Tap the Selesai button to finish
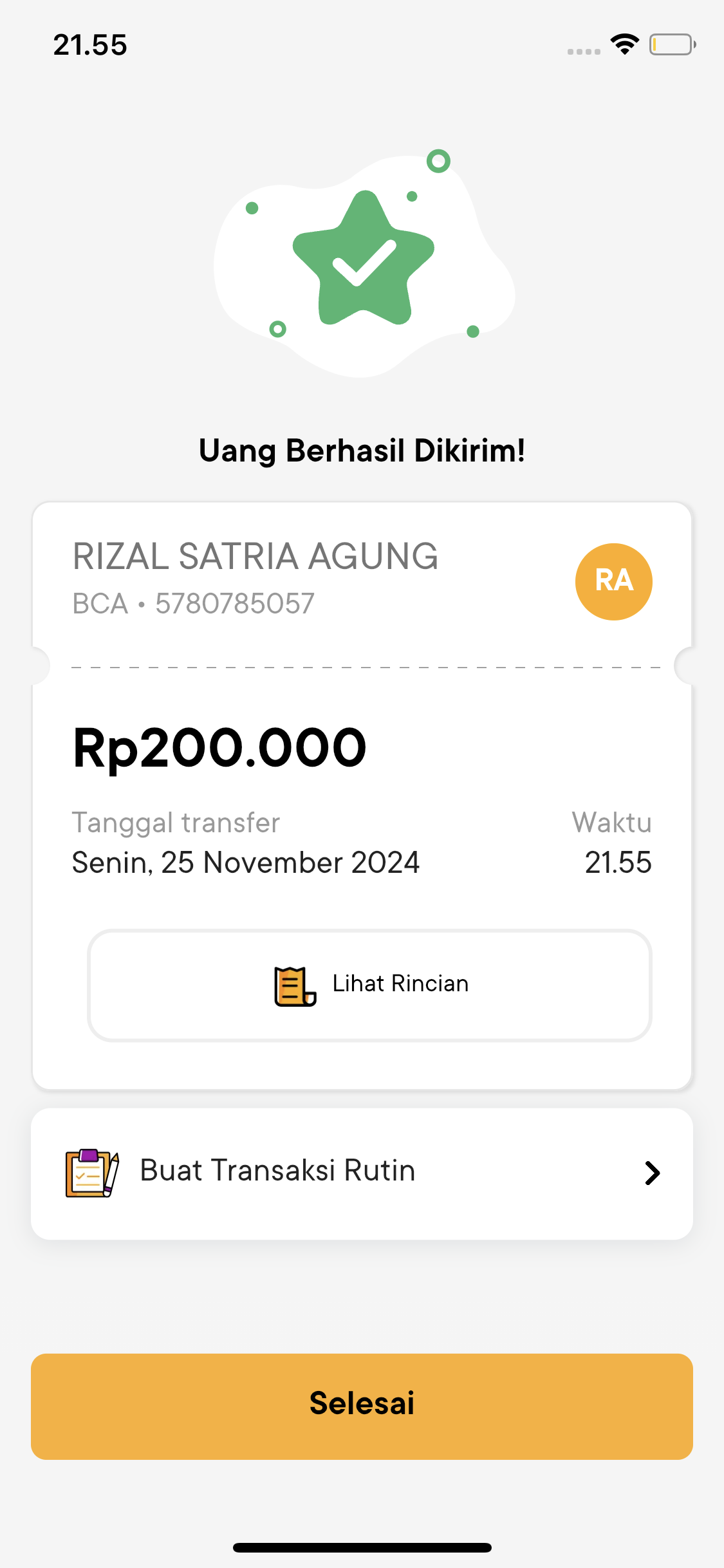 point(362,1406)
